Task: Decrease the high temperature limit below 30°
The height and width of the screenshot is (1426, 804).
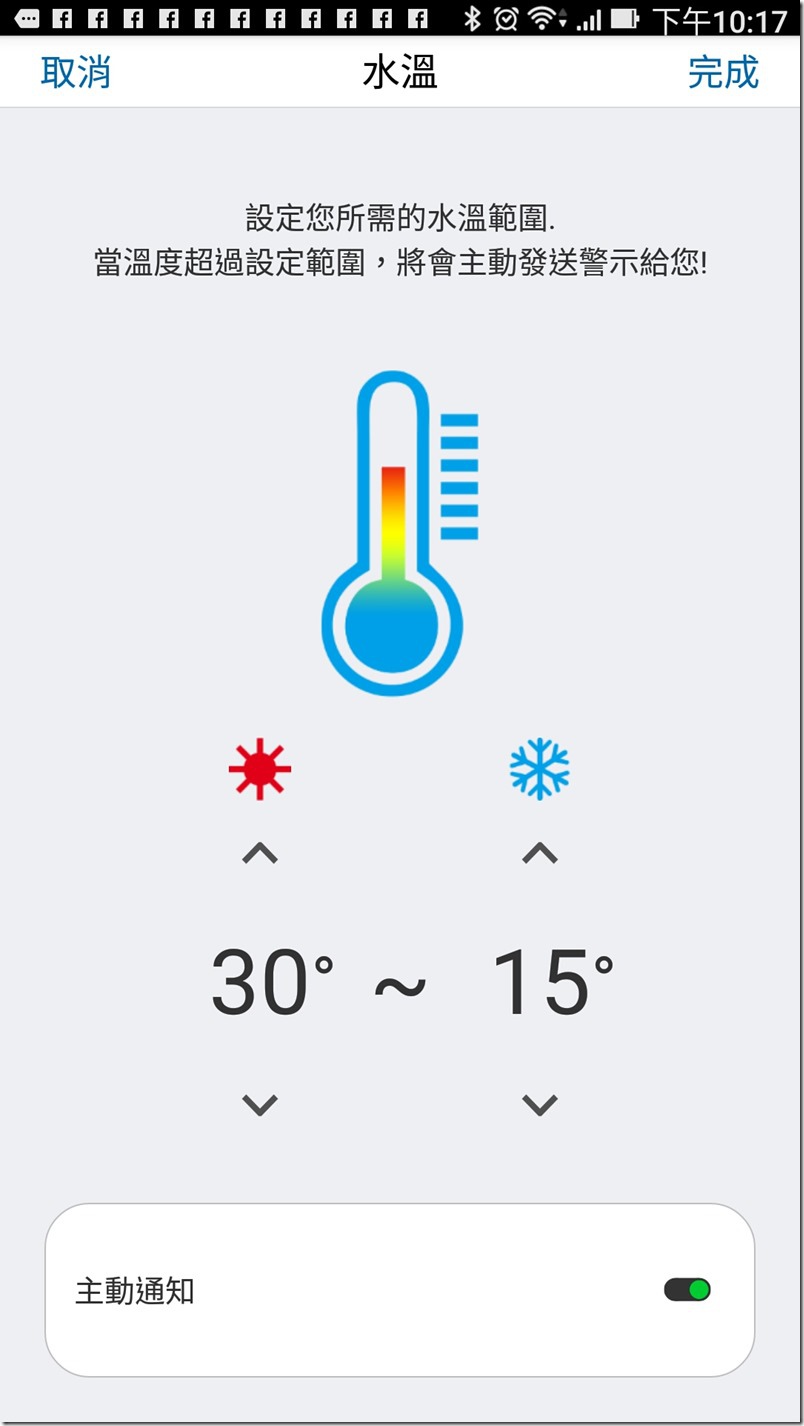Action: point(260,1105)
